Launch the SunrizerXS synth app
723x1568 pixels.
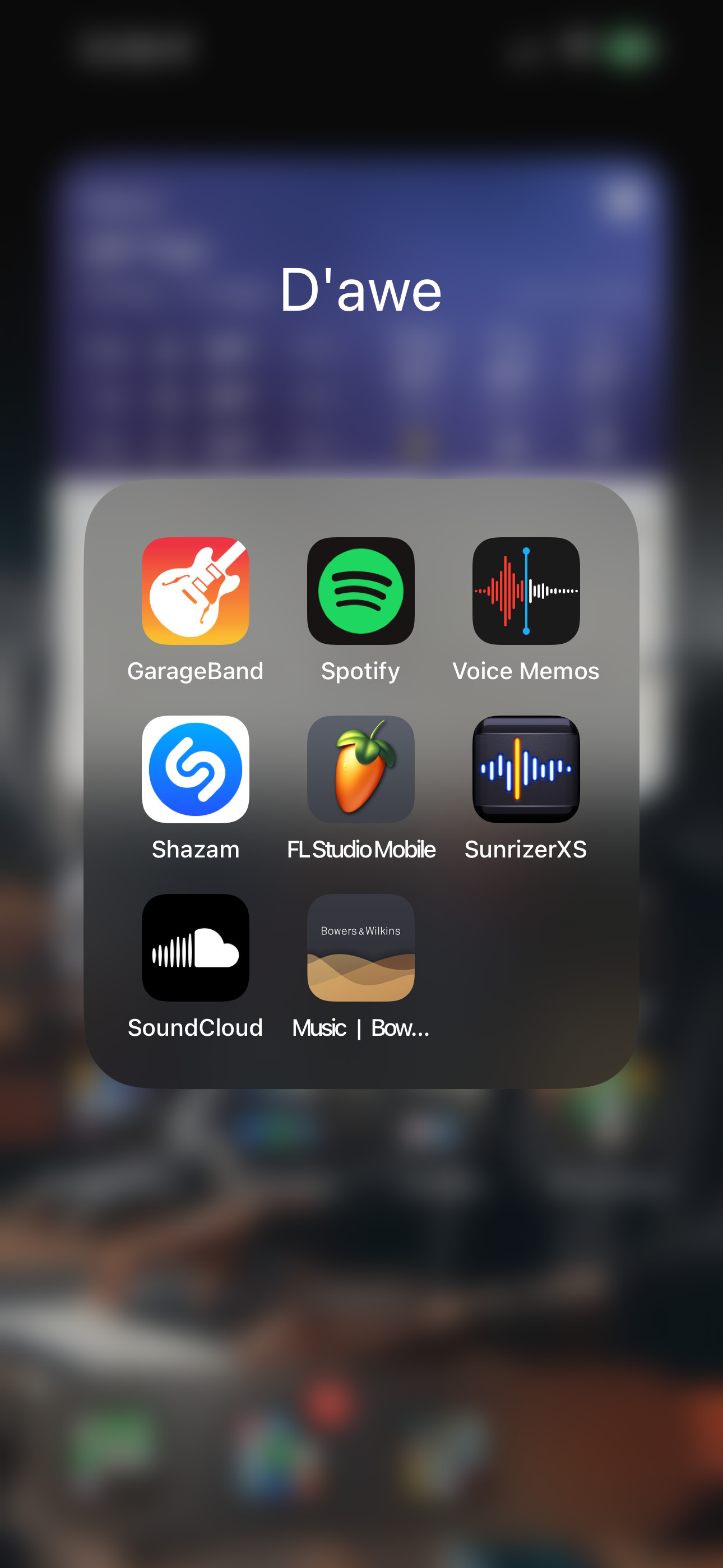click(x=526, y=769)
